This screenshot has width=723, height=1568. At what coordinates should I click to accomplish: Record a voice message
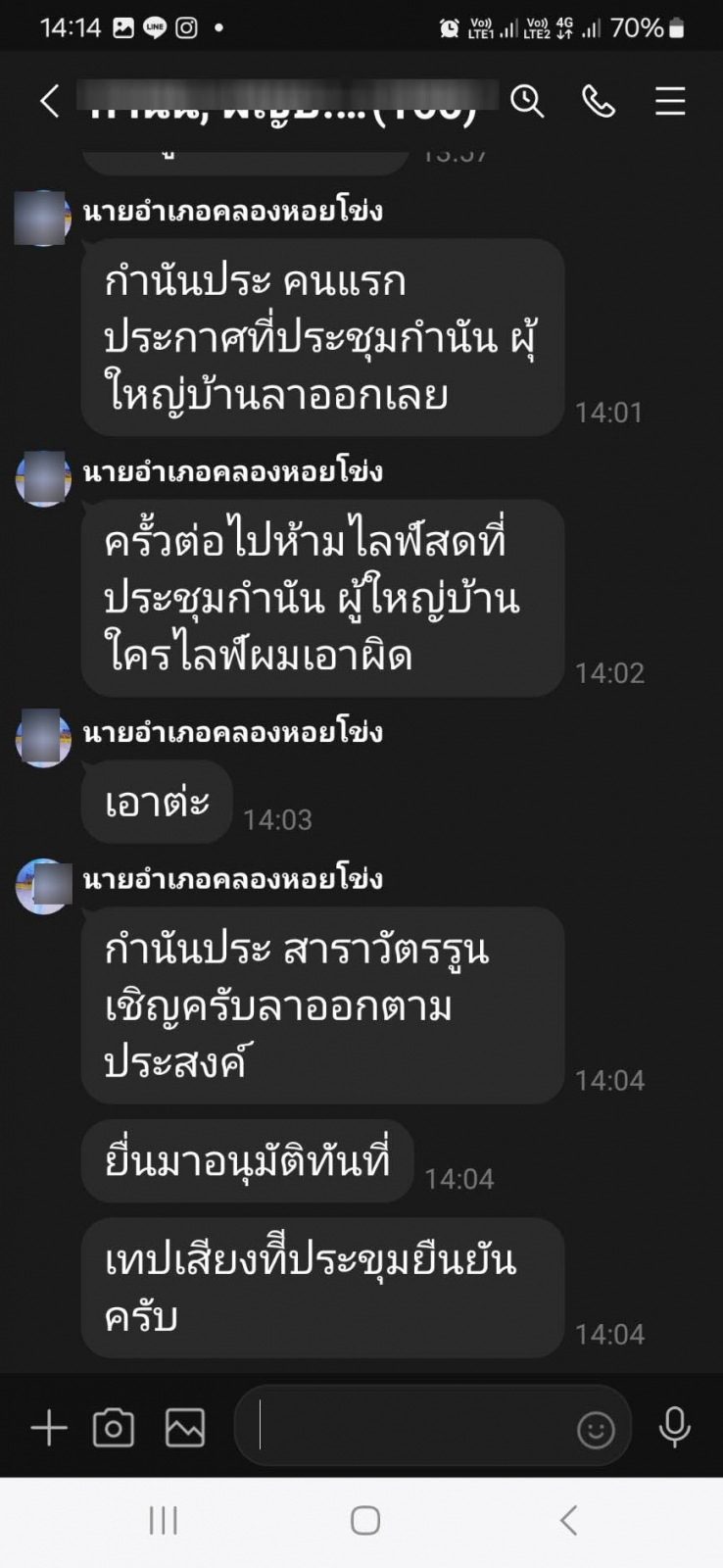click(x=674, y=1428)
